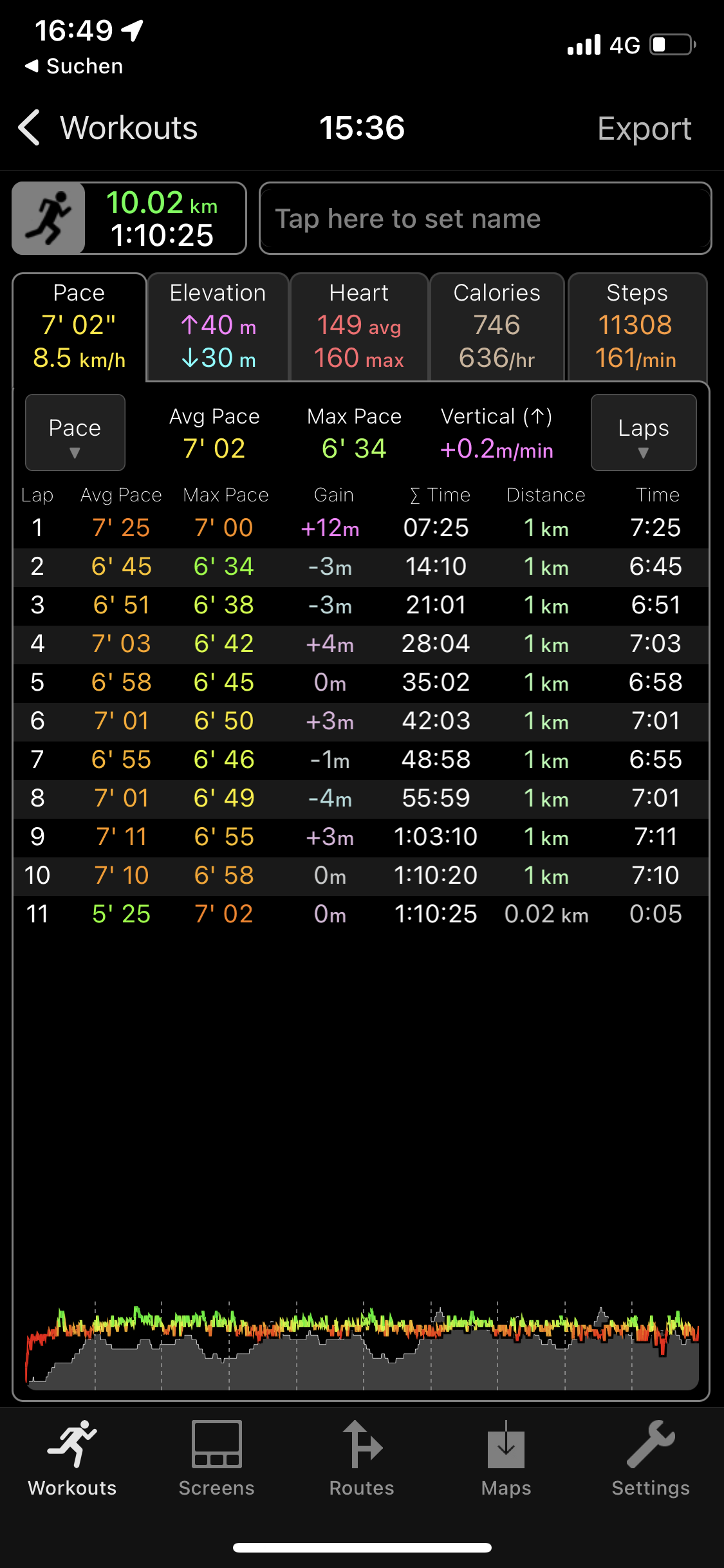View the Steps tab
Viewport: 724px width, 1568px height.
point(636,326)
